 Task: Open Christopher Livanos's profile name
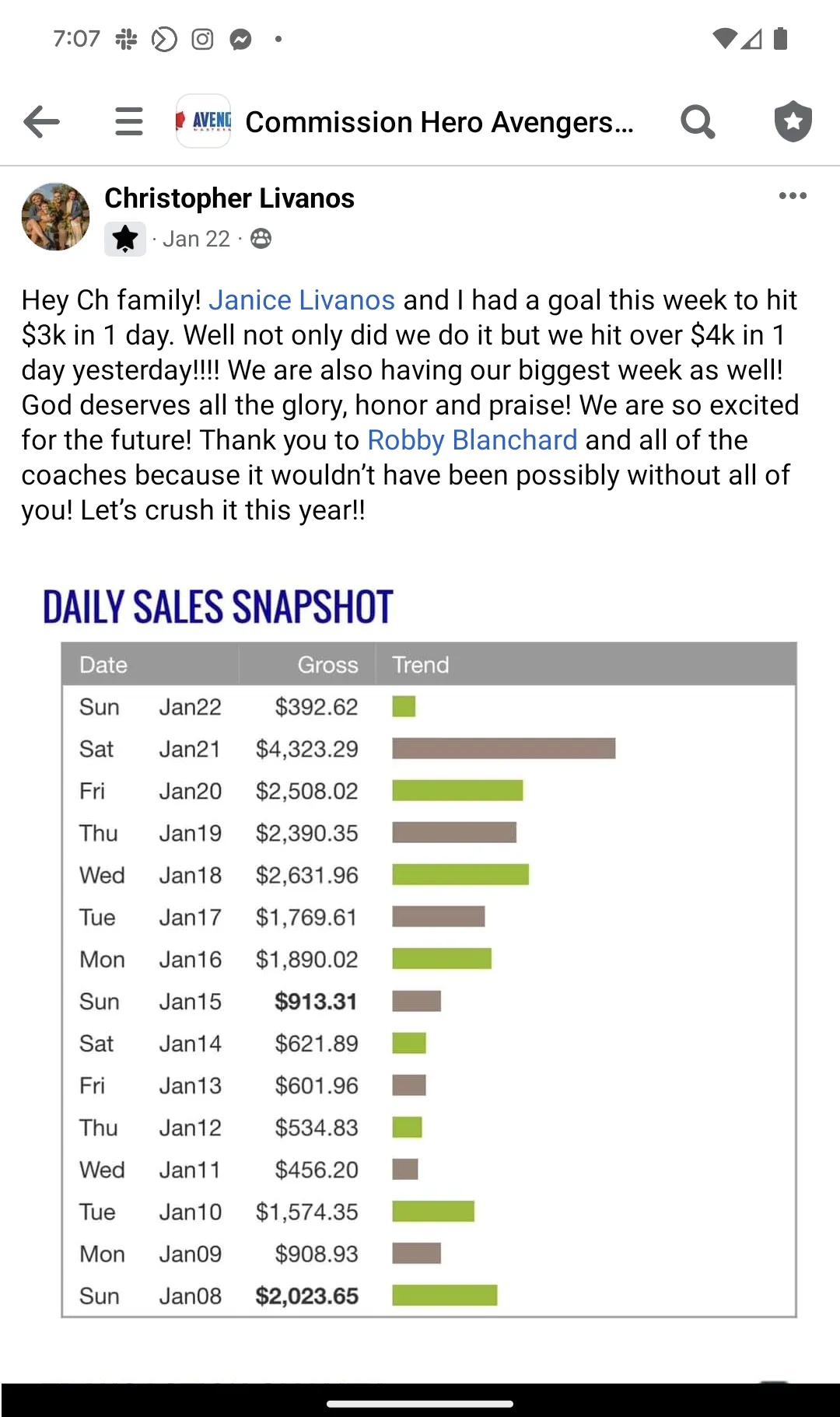coord(229,198)
